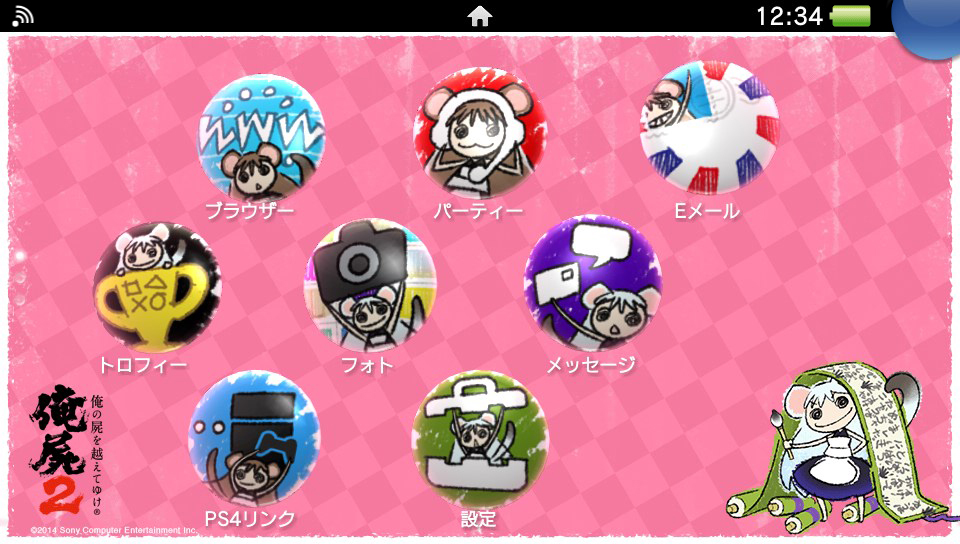Open the トロフィー trophy app
This screenshot has width=960, height=544.
(157, 287)
